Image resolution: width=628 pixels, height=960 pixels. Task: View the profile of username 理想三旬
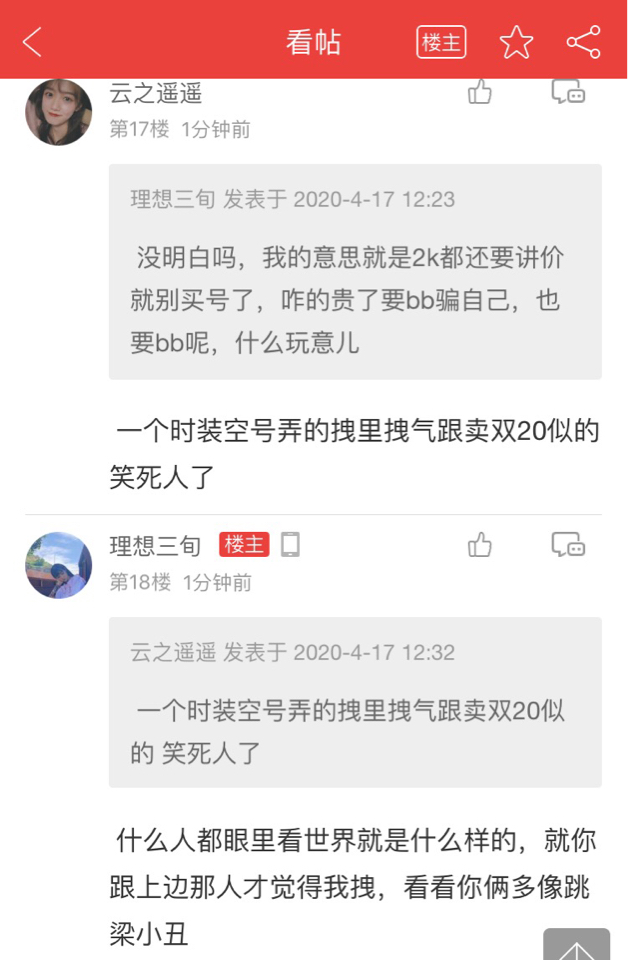155,546
